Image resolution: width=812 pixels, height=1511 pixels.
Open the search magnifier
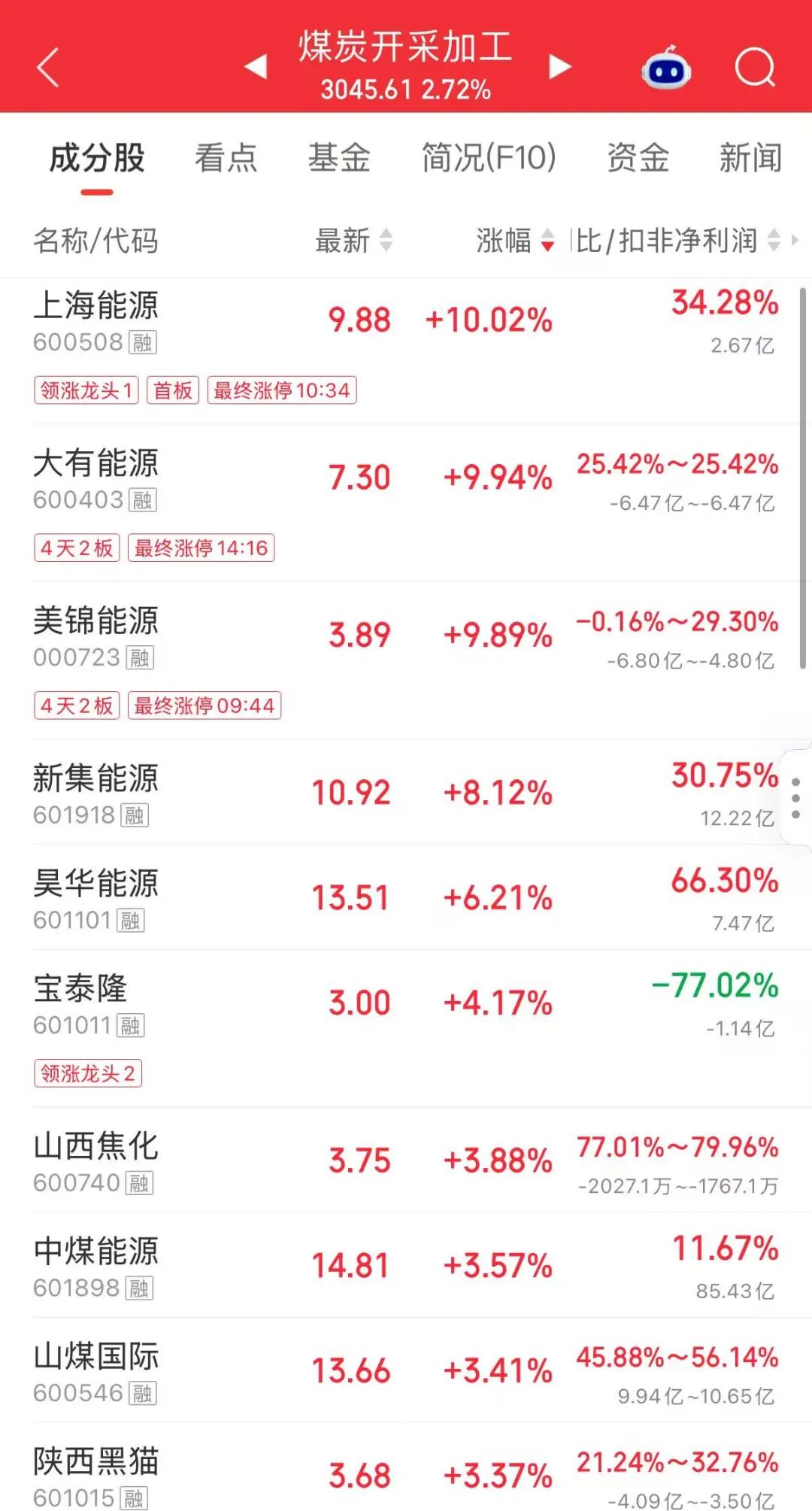click(754, 68)
